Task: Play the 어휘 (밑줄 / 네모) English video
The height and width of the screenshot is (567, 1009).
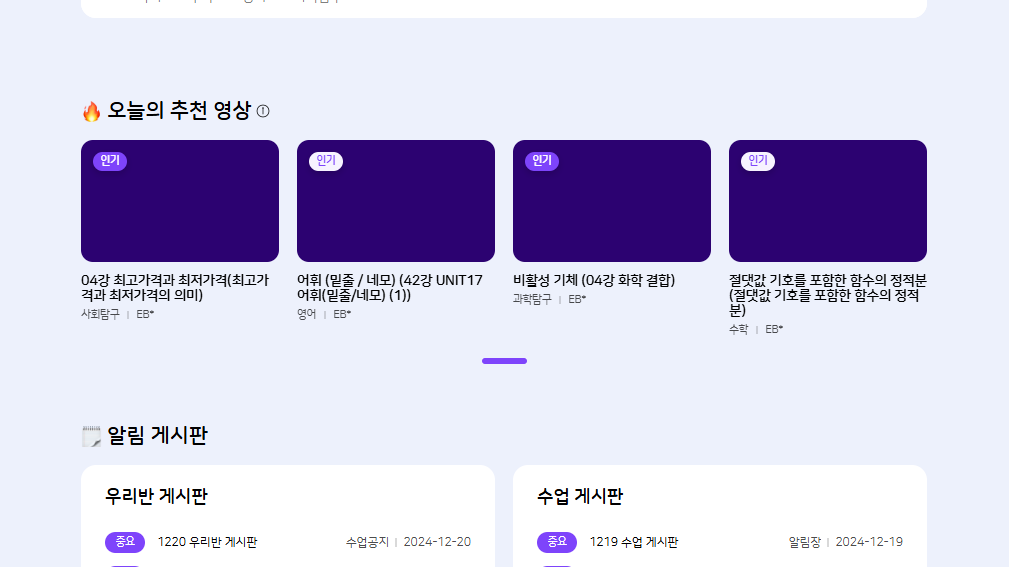Action: point(396,201)
